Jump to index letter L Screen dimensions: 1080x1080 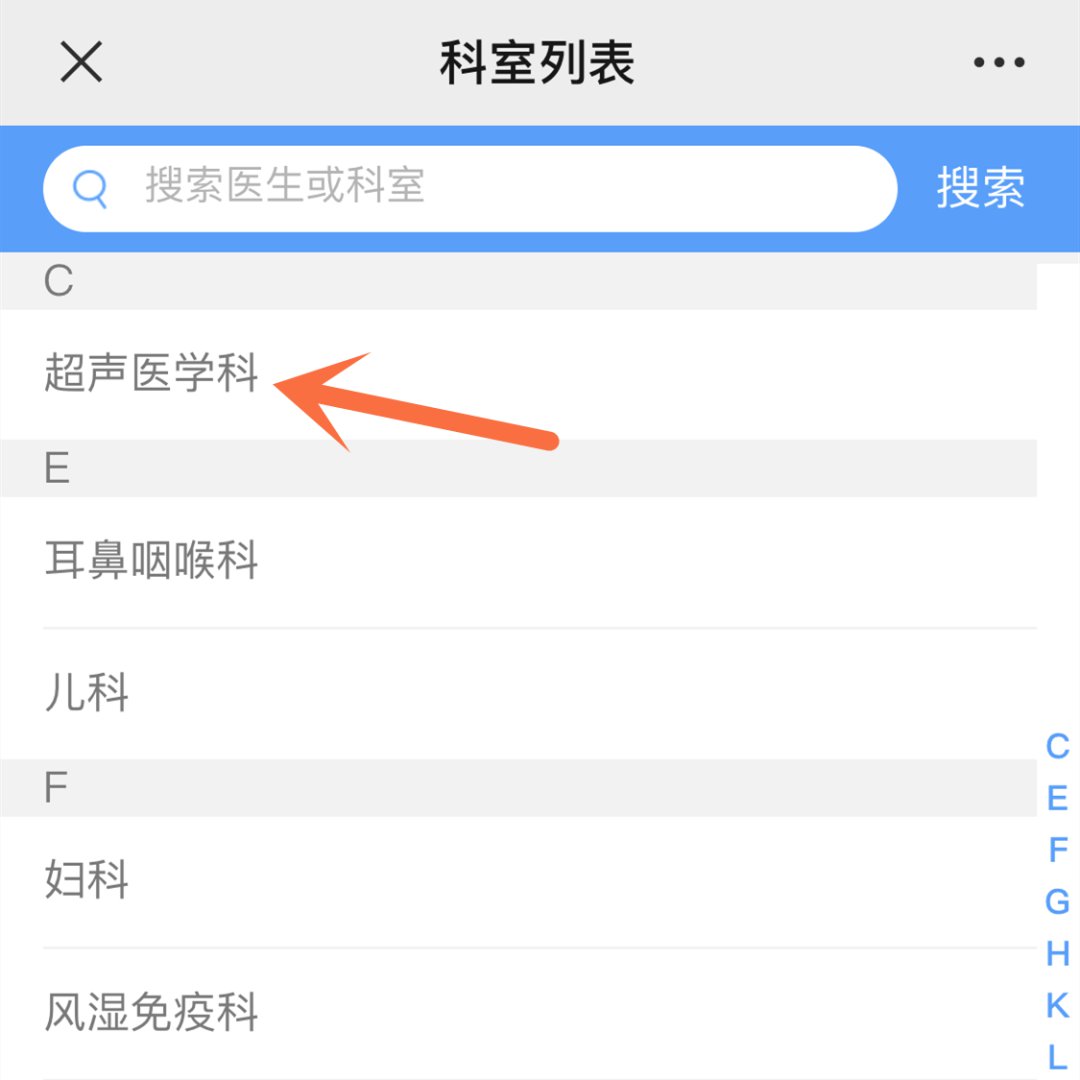tap(1057, 1057)
